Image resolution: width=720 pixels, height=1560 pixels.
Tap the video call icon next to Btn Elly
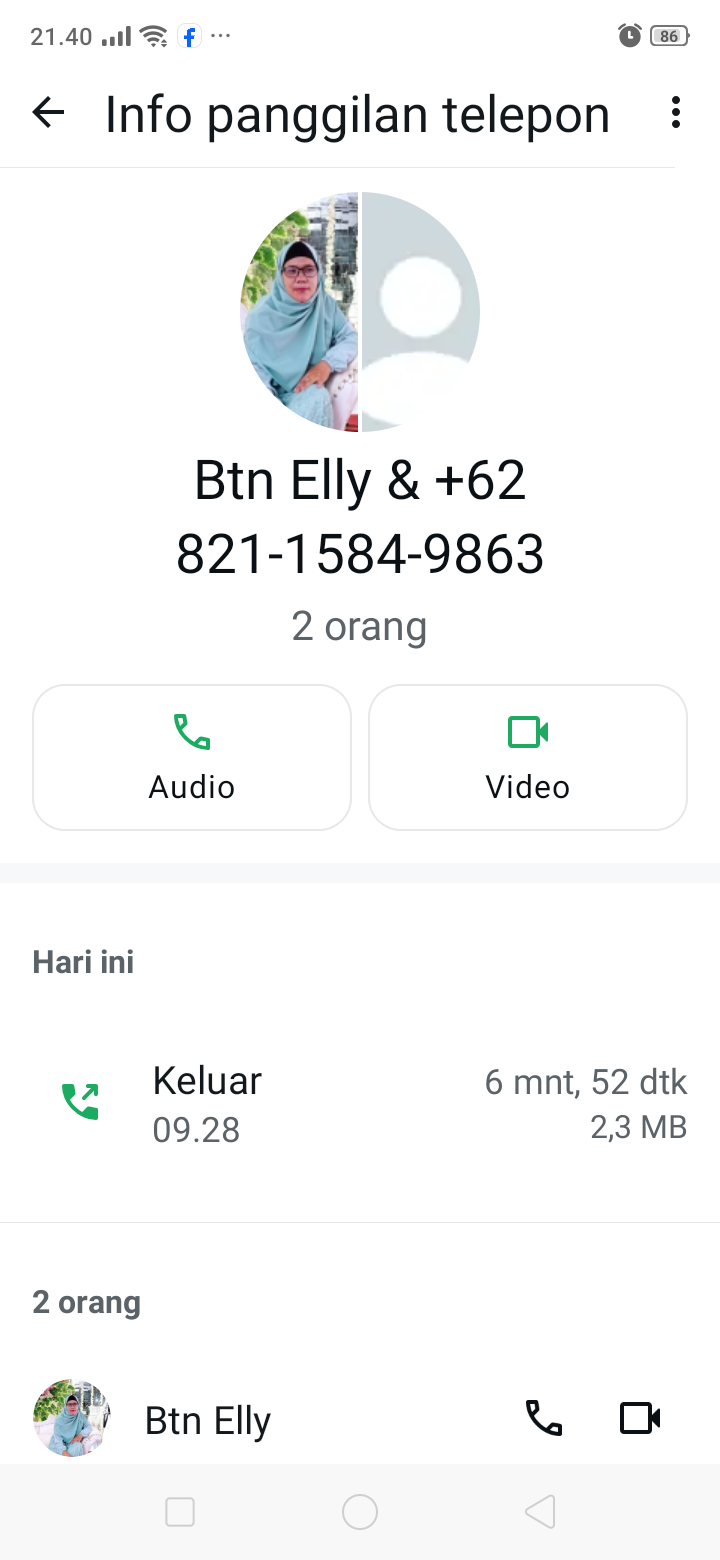(x=640, y=1417)
